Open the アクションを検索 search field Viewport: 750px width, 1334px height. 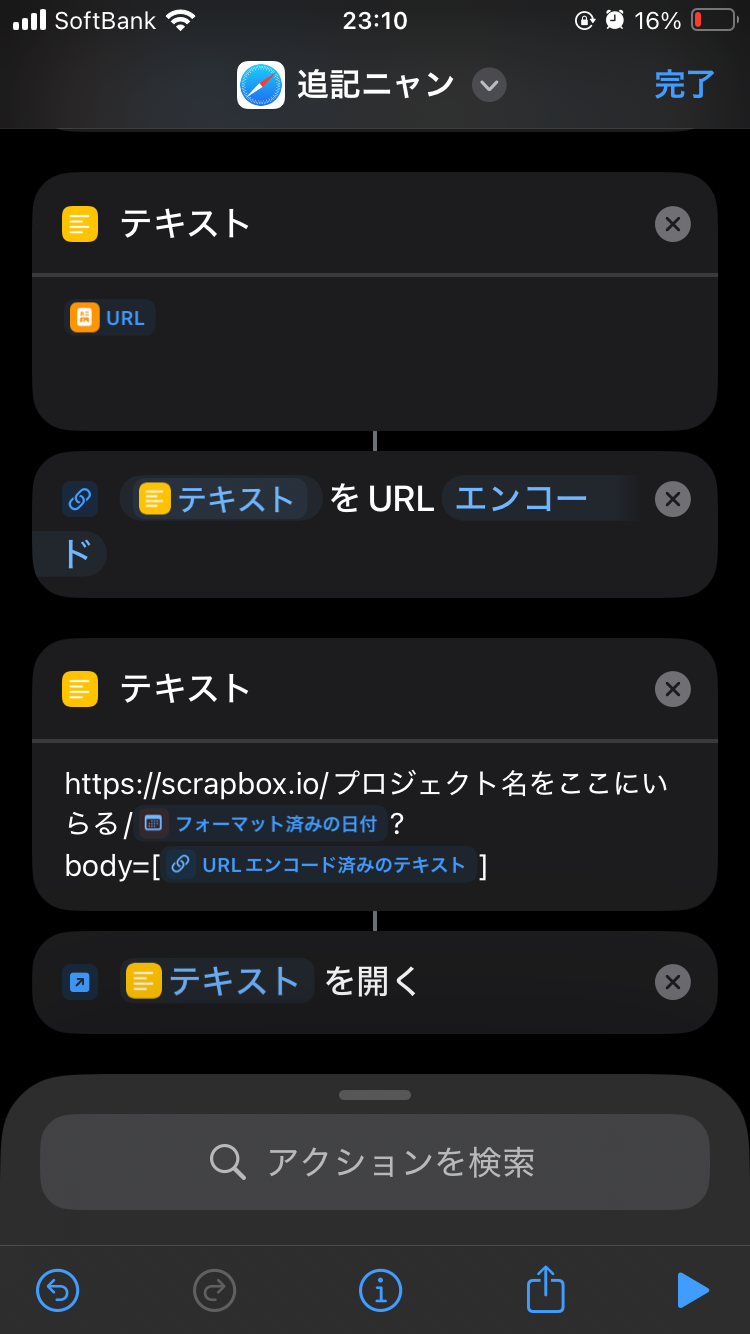(x=375, y=1162)
